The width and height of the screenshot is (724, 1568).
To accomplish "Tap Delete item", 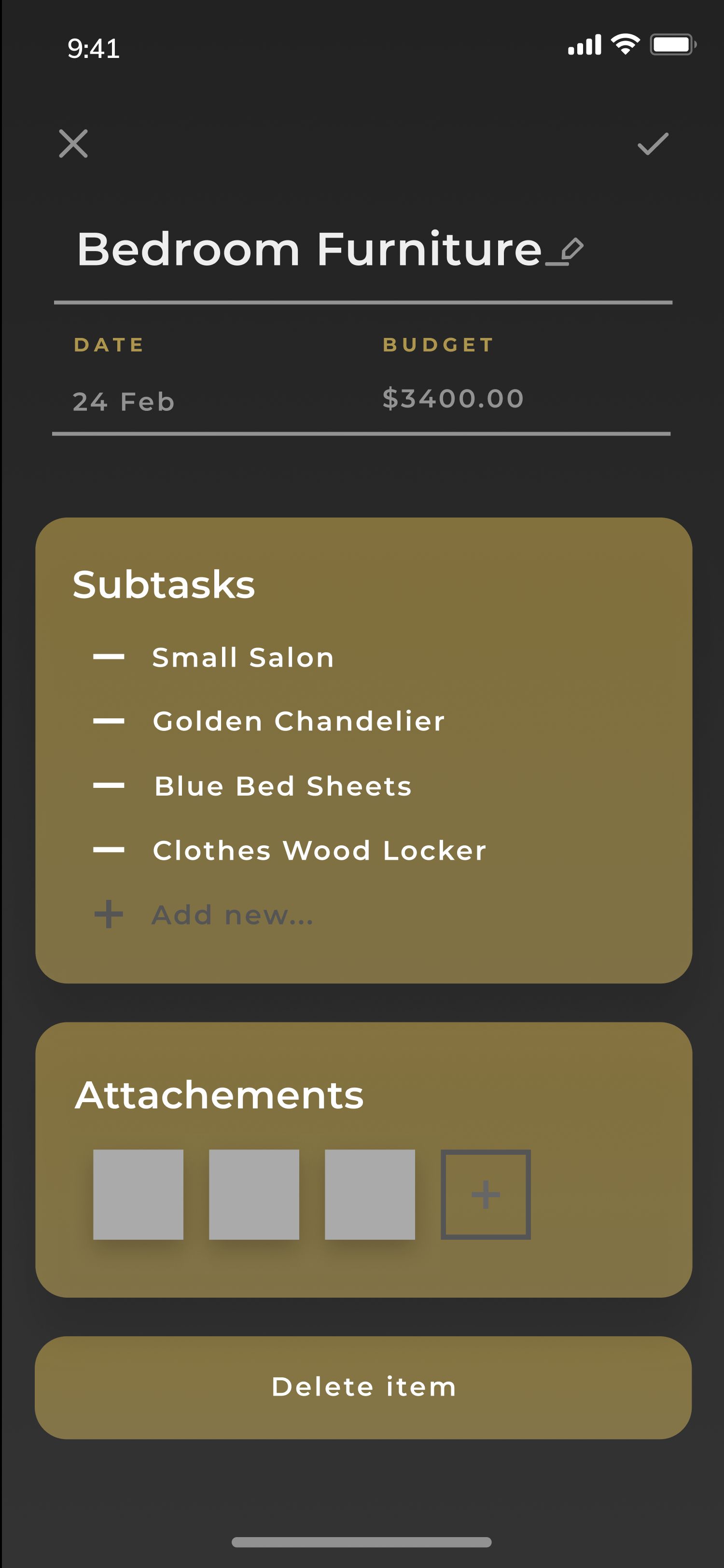I will click(363, 1387).
